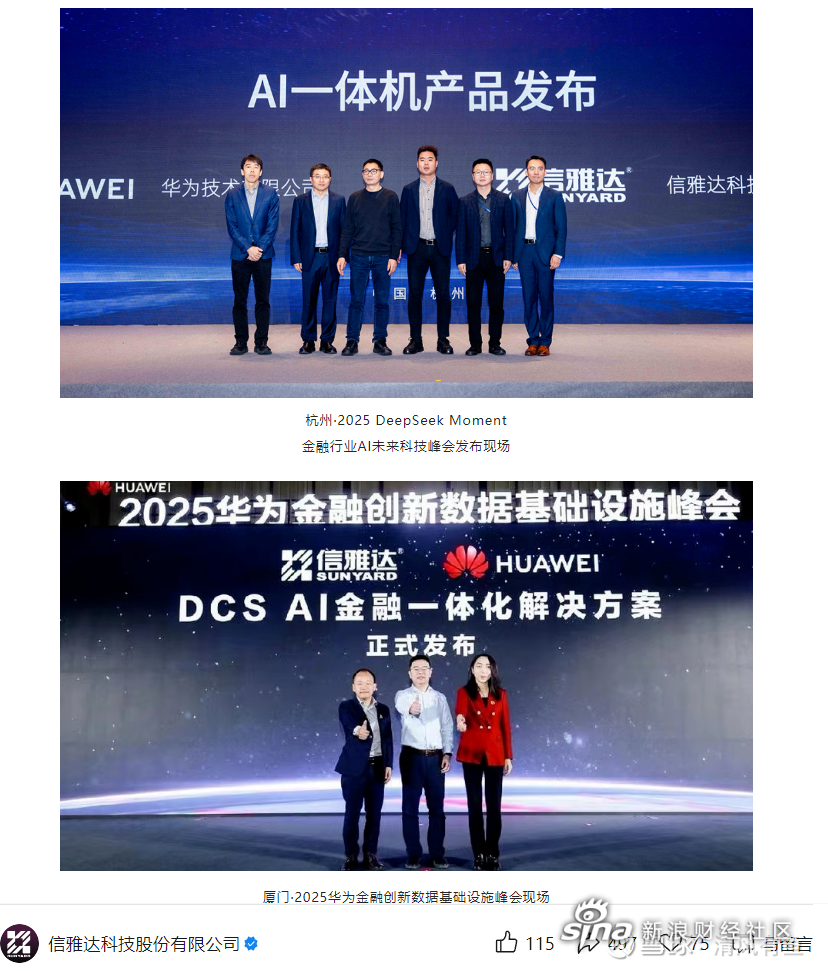Open the AI一体机产品发布 event photo
Image resolution: width=828 pixels, height=971 pixels.
click(x=406, y=203)
